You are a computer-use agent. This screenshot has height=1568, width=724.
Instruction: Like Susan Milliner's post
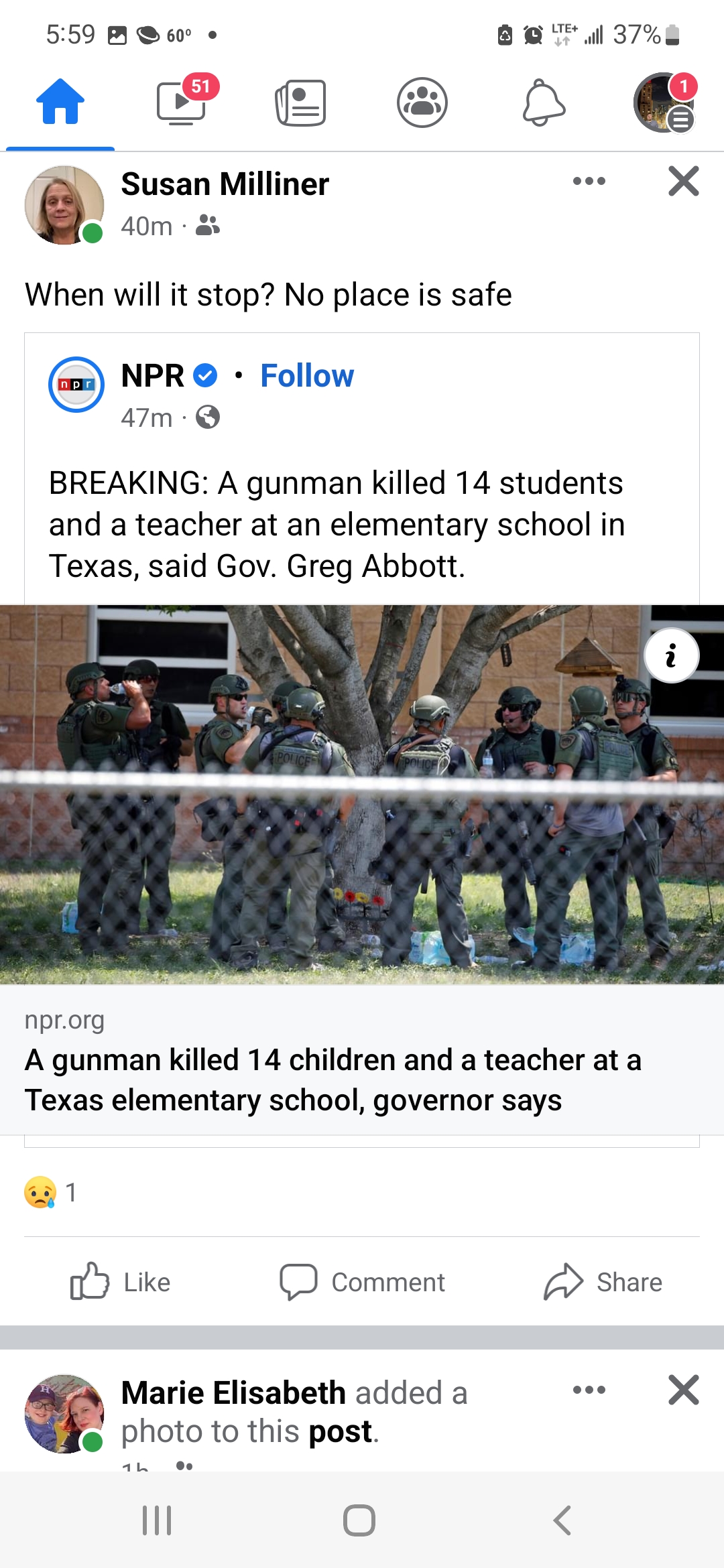121,1282
